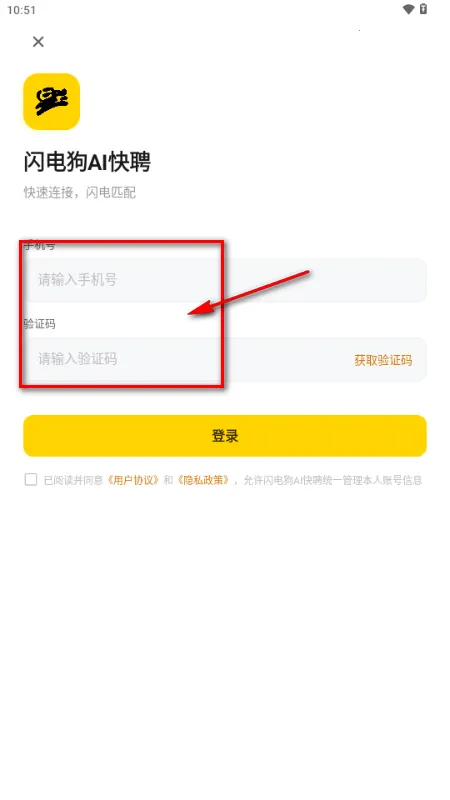The image size is (450, 800).
Task: Close the login screen
Action: pos(38,42)
